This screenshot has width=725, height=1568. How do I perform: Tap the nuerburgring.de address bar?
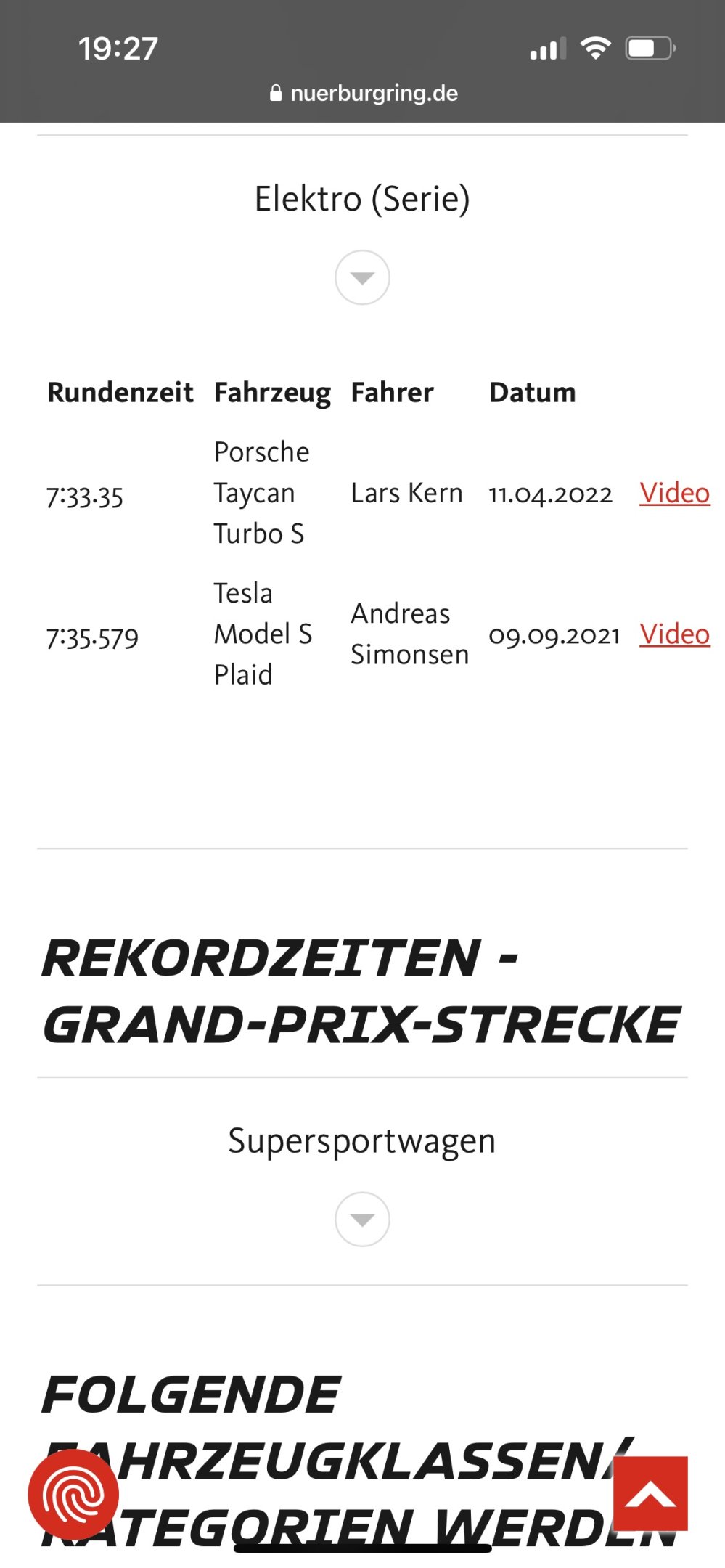pyautogui.click(x=363, y=93)
